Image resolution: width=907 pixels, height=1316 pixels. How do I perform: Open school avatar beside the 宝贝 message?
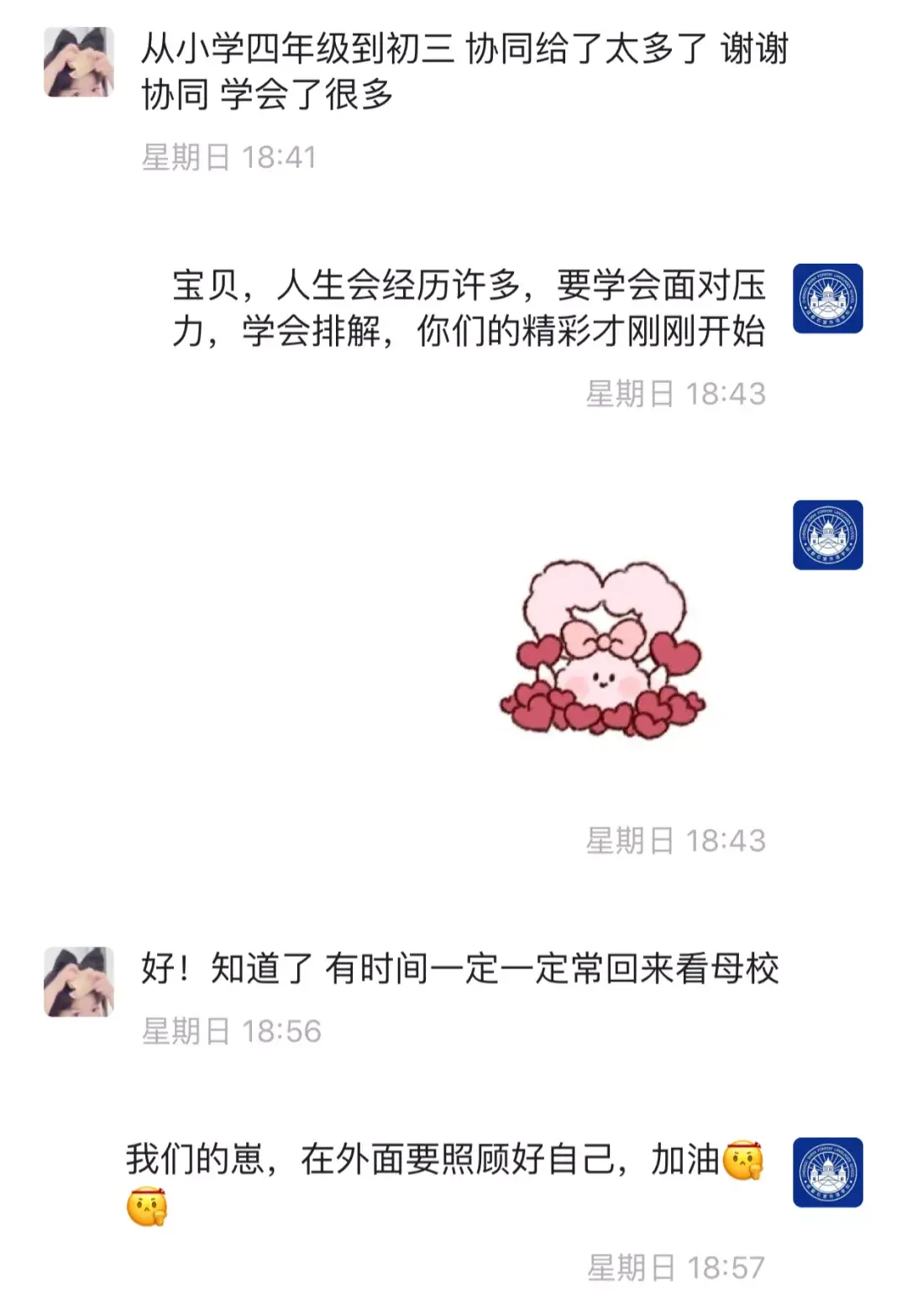[827, 298]
